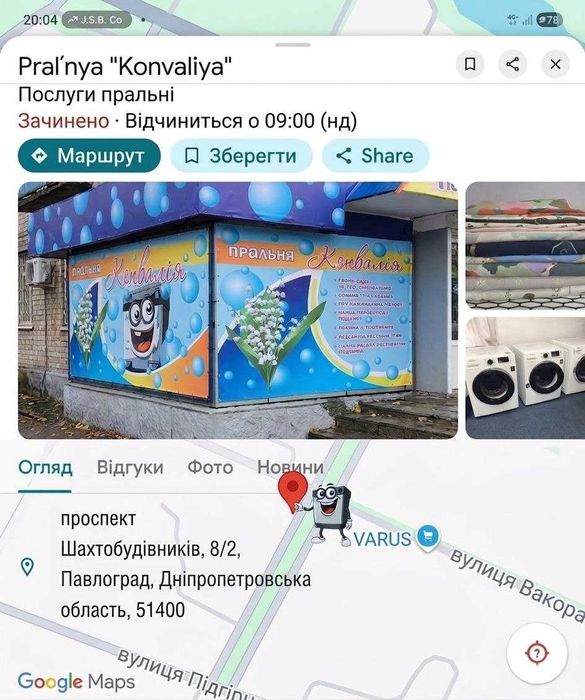Image resolution: width=585 pixels, height=700 pixels.
Task: Tap the bookmark icon beside the place title
Action: [x=470, y=64]
